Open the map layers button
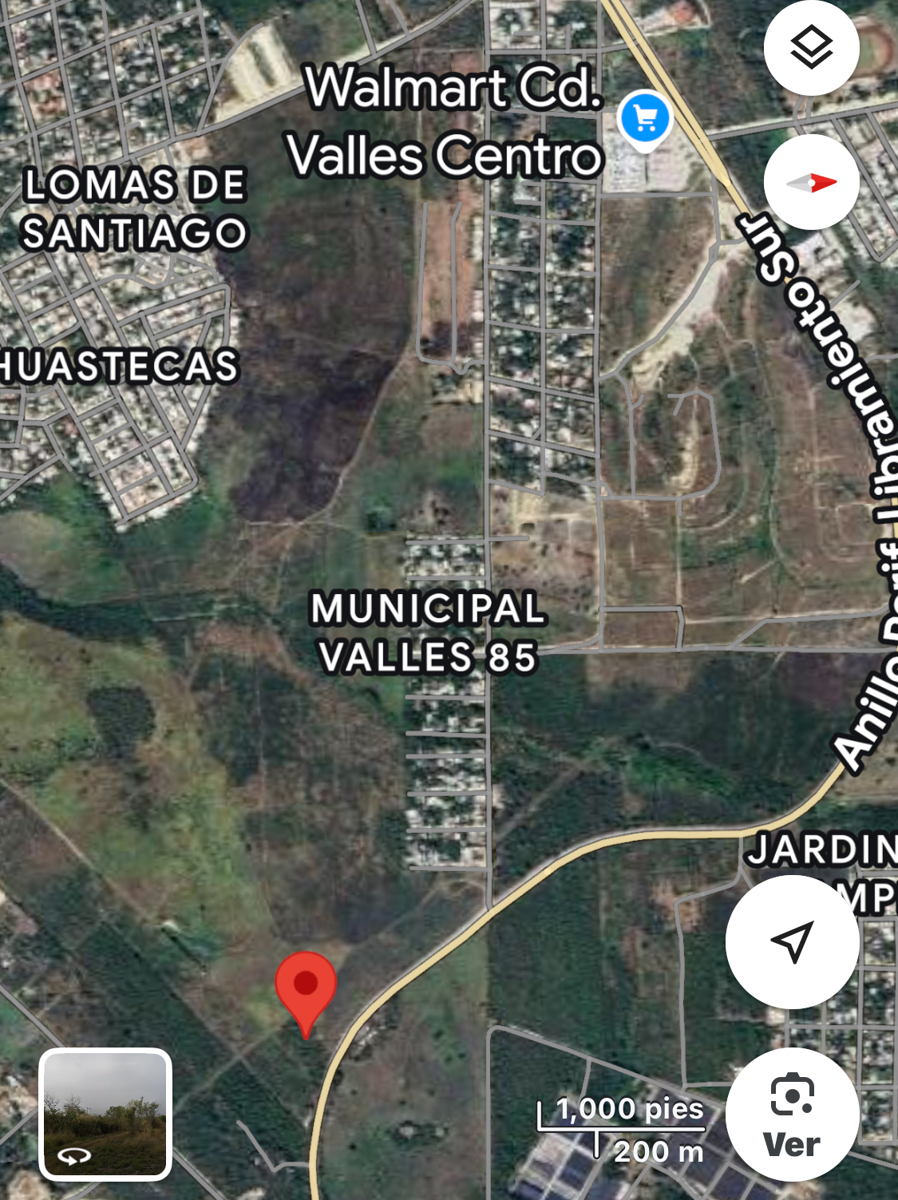Image resolution: width=898 pixels, height=1200 pixels. 811,48
